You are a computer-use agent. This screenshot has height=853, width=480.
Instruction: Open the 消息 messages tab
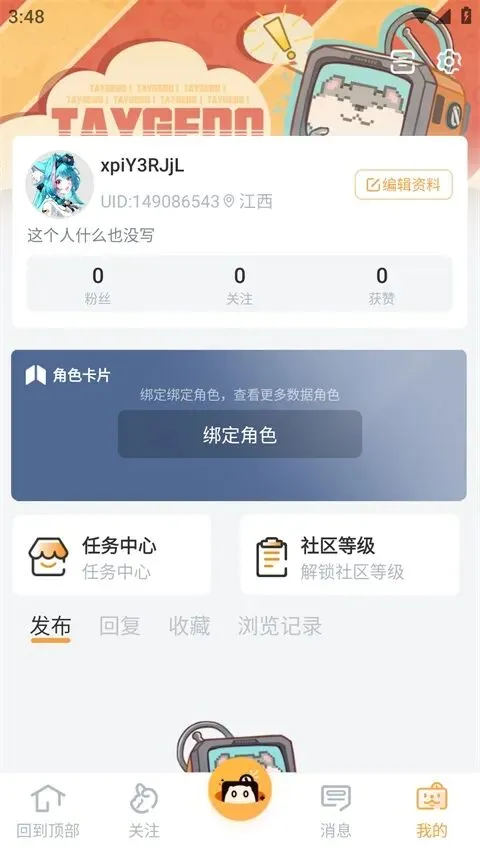336,811
